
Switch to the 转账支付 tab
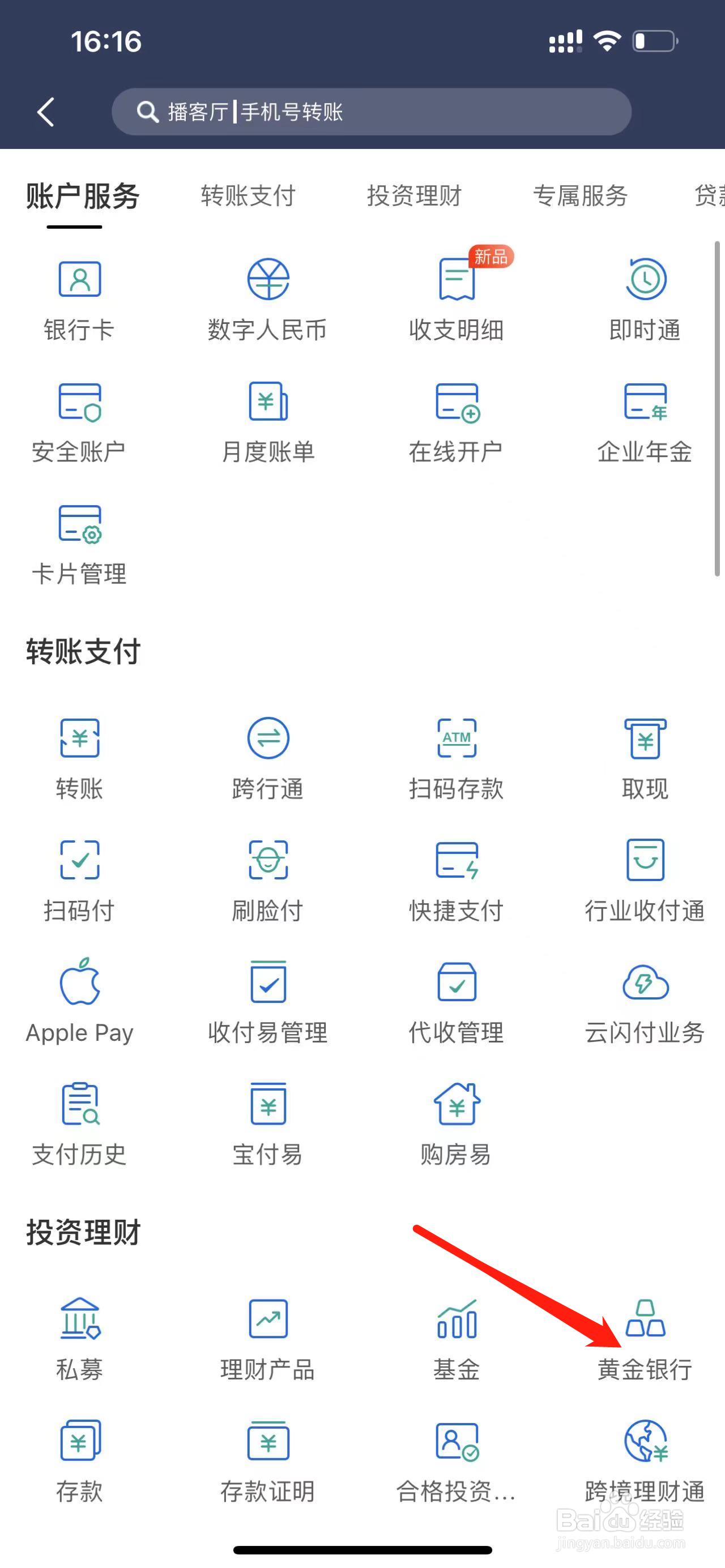point(248,196)
